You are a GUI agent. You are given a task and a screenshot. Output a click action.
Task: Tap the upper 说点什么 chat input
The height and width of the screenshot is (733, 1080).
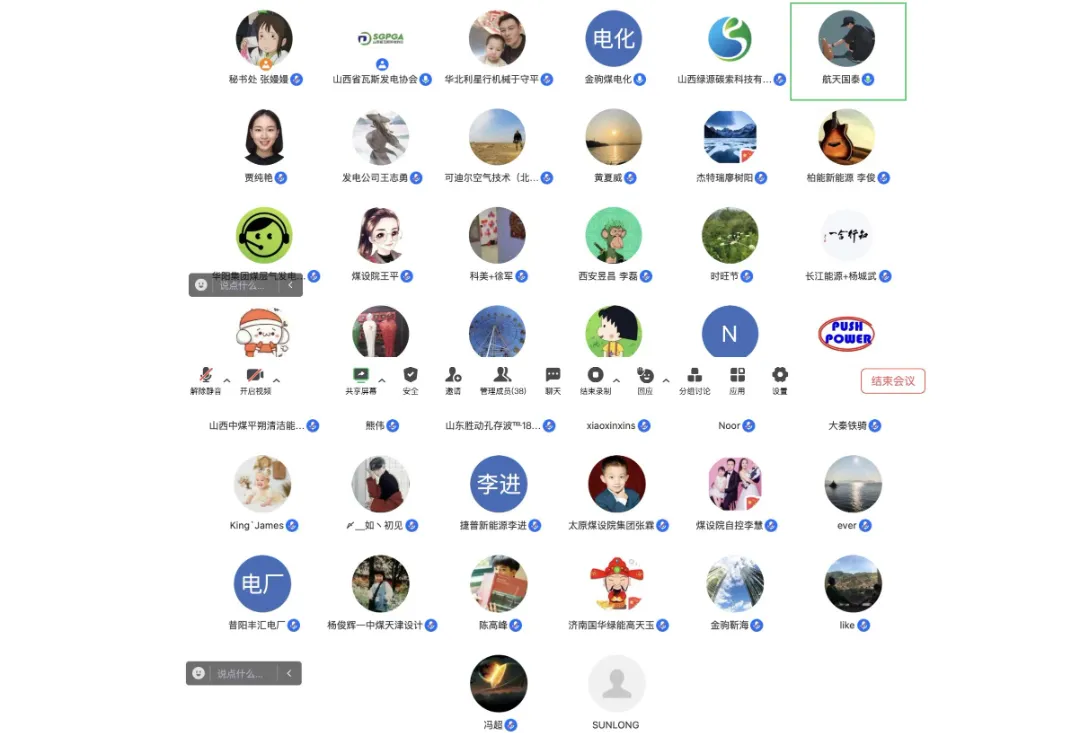240,285
